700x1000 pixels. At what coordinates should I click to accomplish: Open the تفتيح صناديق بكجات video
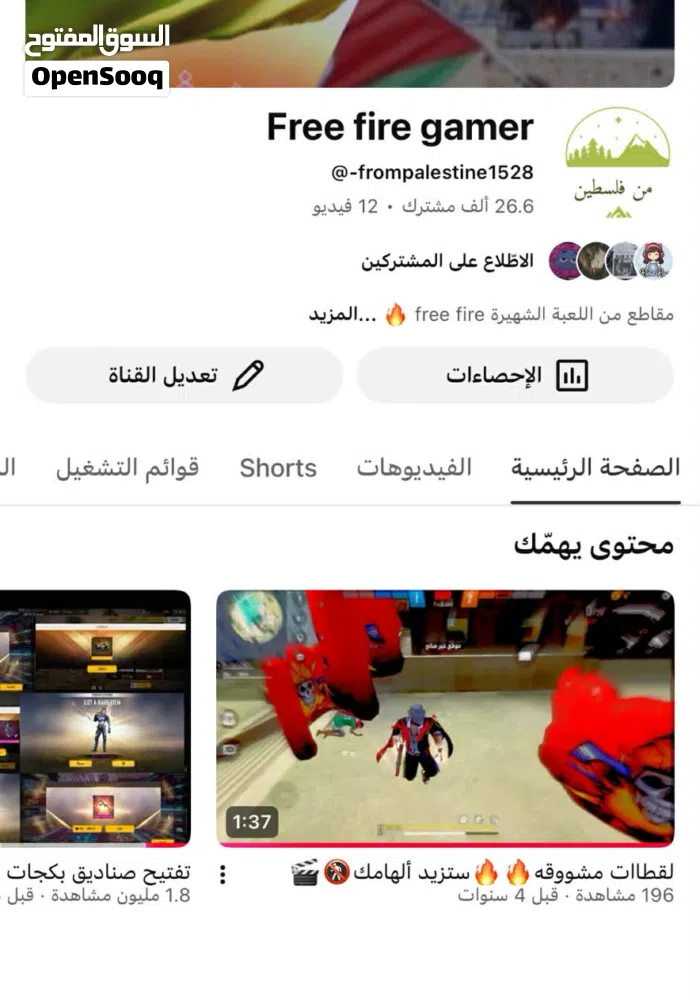coord(95,717)
